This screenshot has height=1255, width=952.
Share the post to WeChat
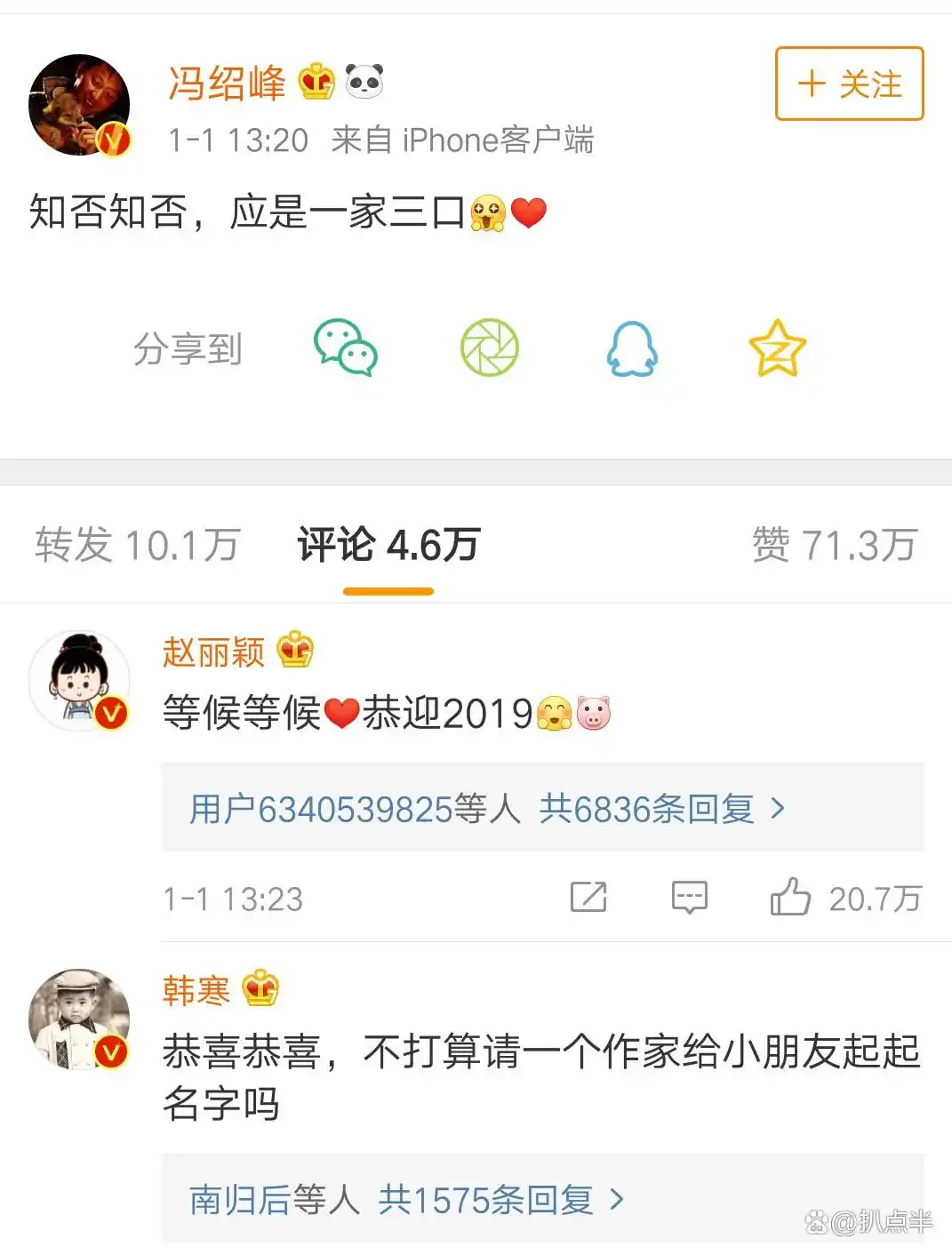coord(346,348)
